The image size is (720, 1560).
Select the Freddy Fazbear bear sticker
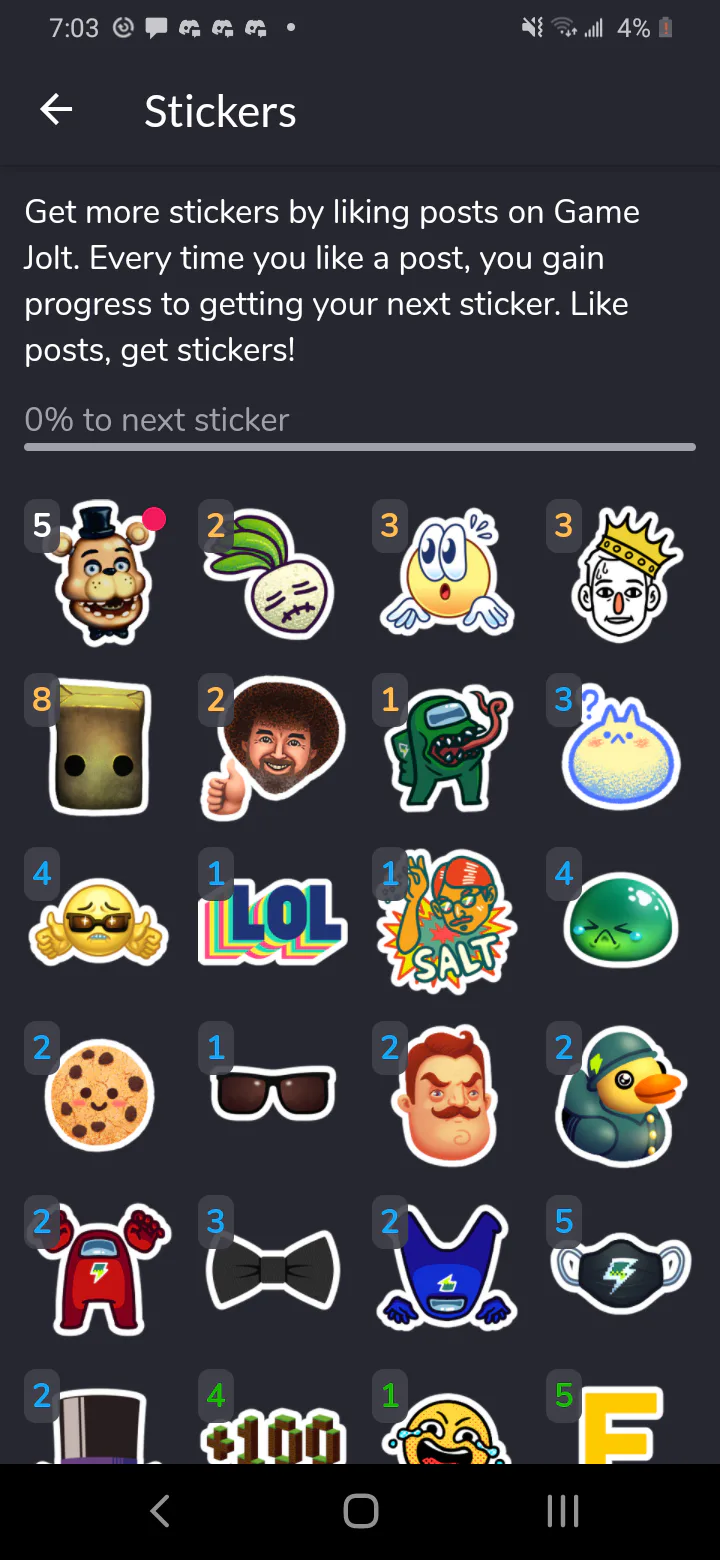100,572
